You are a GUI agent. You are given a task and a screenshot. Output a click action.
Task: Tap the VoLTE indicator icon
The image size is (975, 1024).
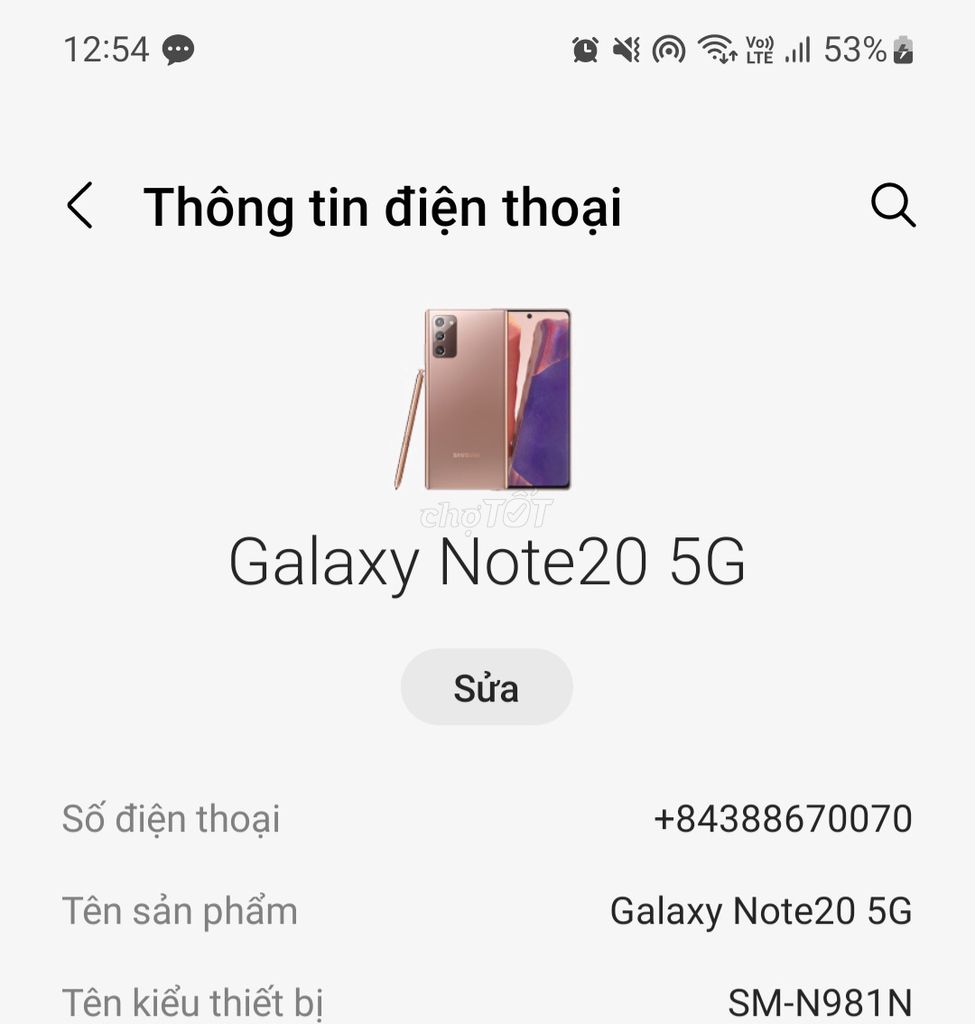pyautogui.click(x=757, y=49)
